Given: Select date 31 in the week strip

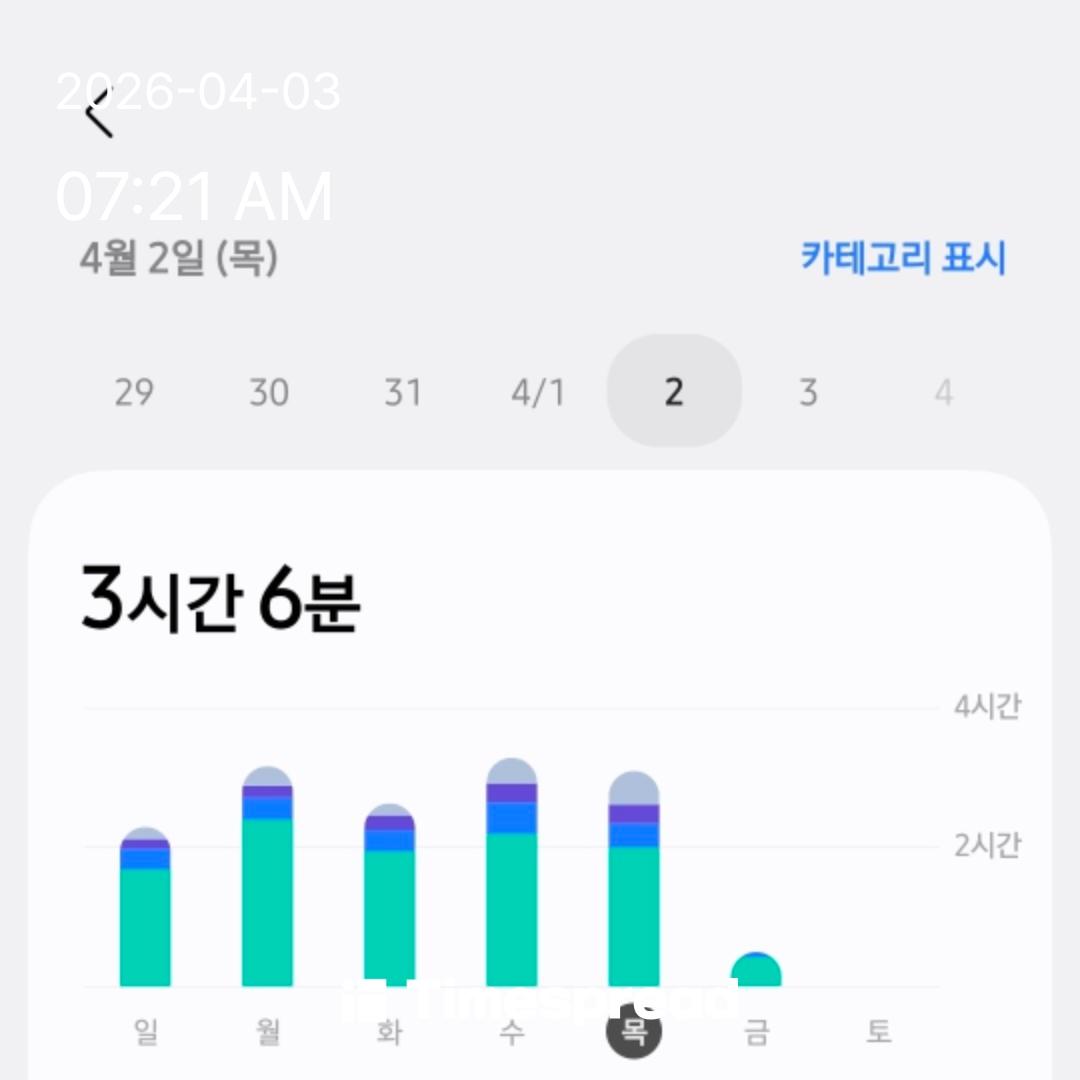Looking at the screenshot, I should [x=403, y=392].
